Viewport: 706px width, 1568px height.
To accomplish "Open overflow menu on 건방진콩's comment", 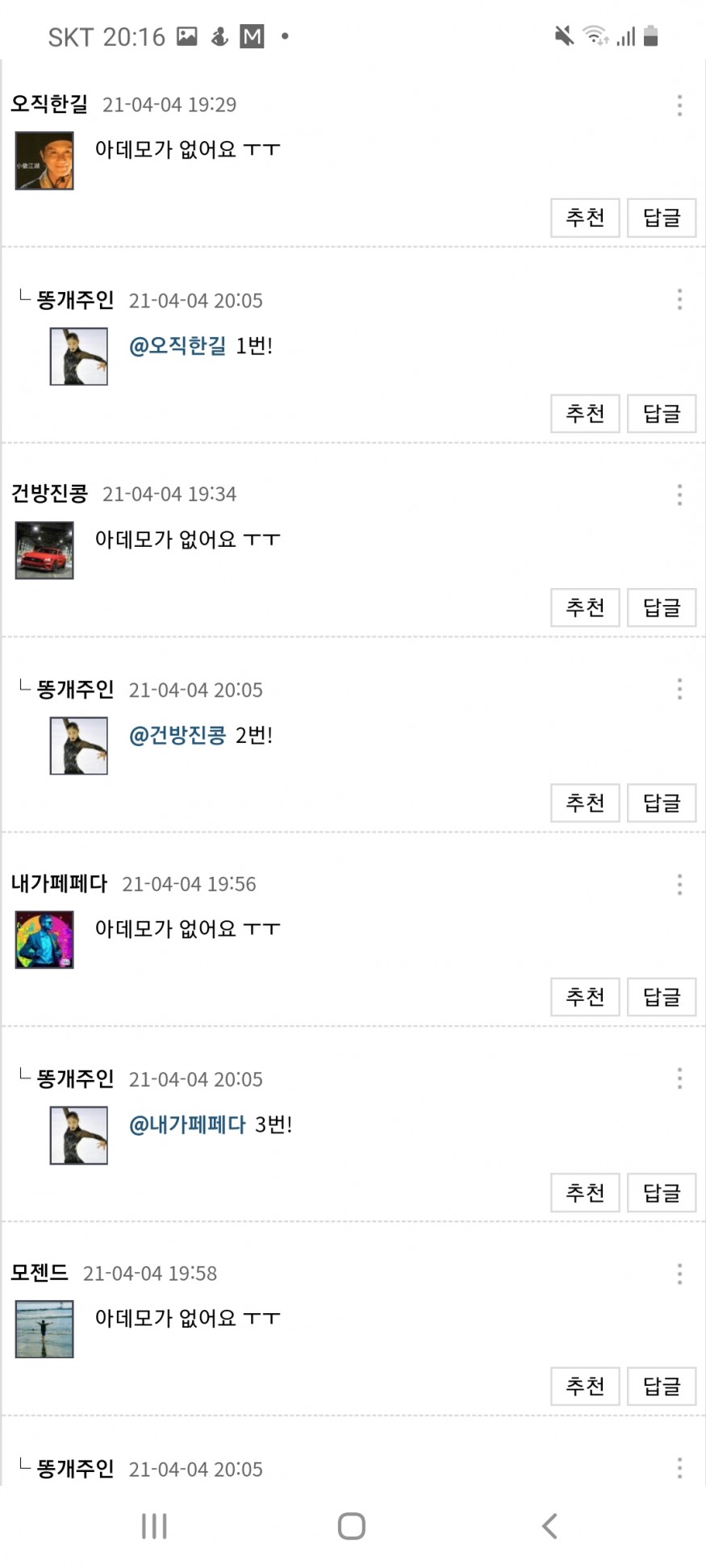I will [x=679, y=494].
